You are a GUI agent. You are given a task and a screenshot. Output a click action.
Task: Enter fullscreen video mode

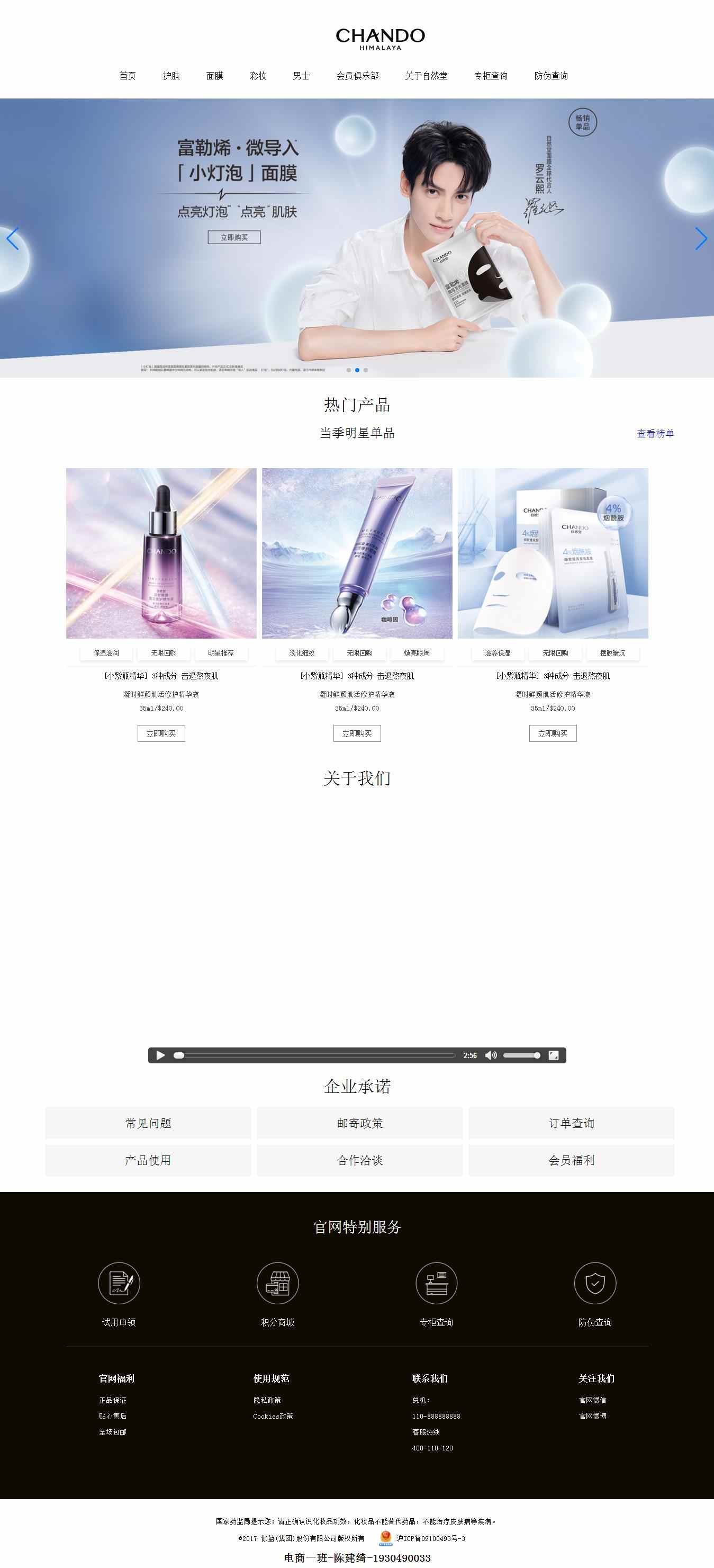(554, 1055)
